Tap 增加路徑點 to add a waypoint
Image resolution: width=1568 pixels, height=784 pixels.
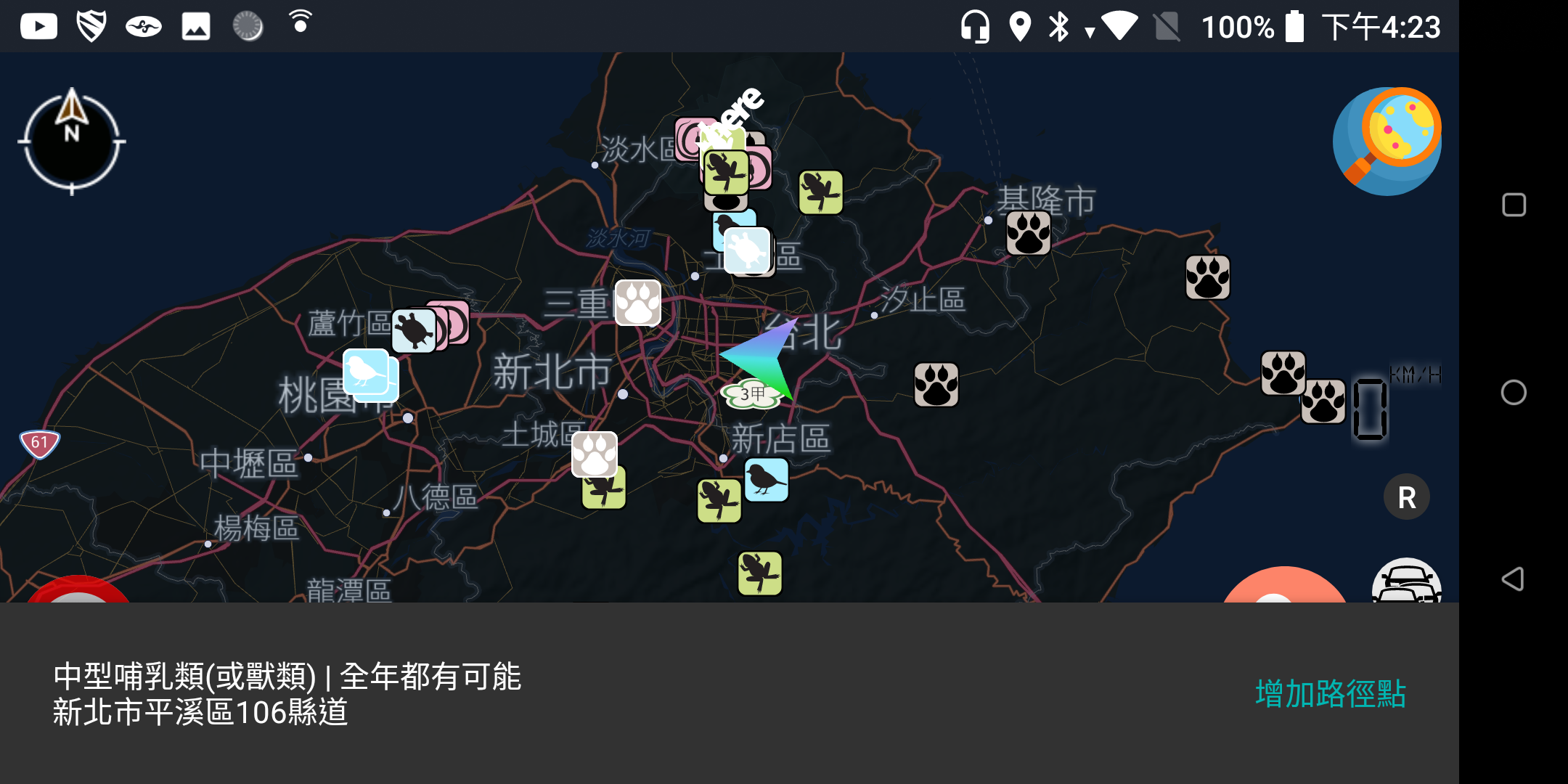(1330, 694)
